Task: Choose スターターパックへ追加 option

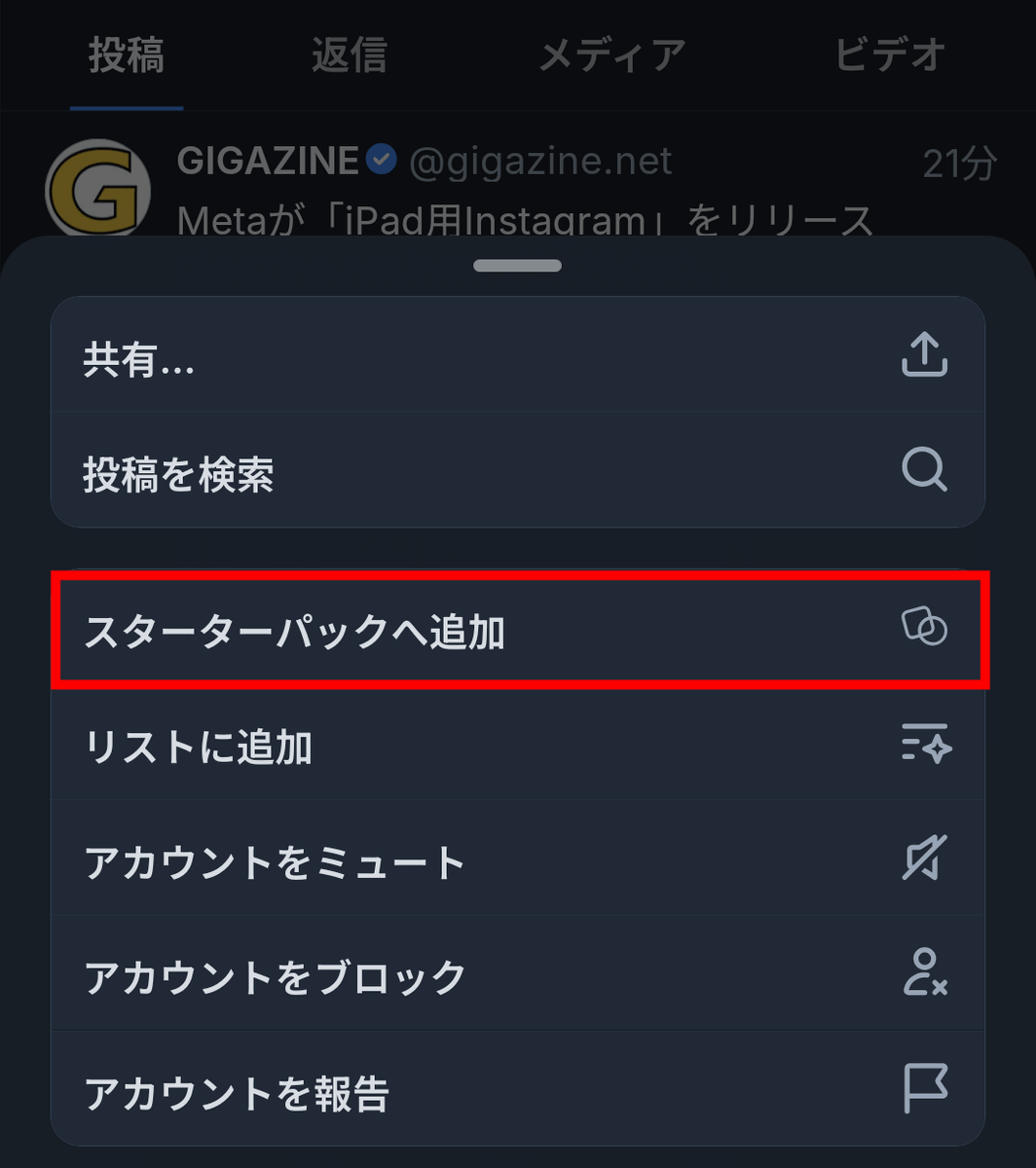Action: (x=516, y=631)
